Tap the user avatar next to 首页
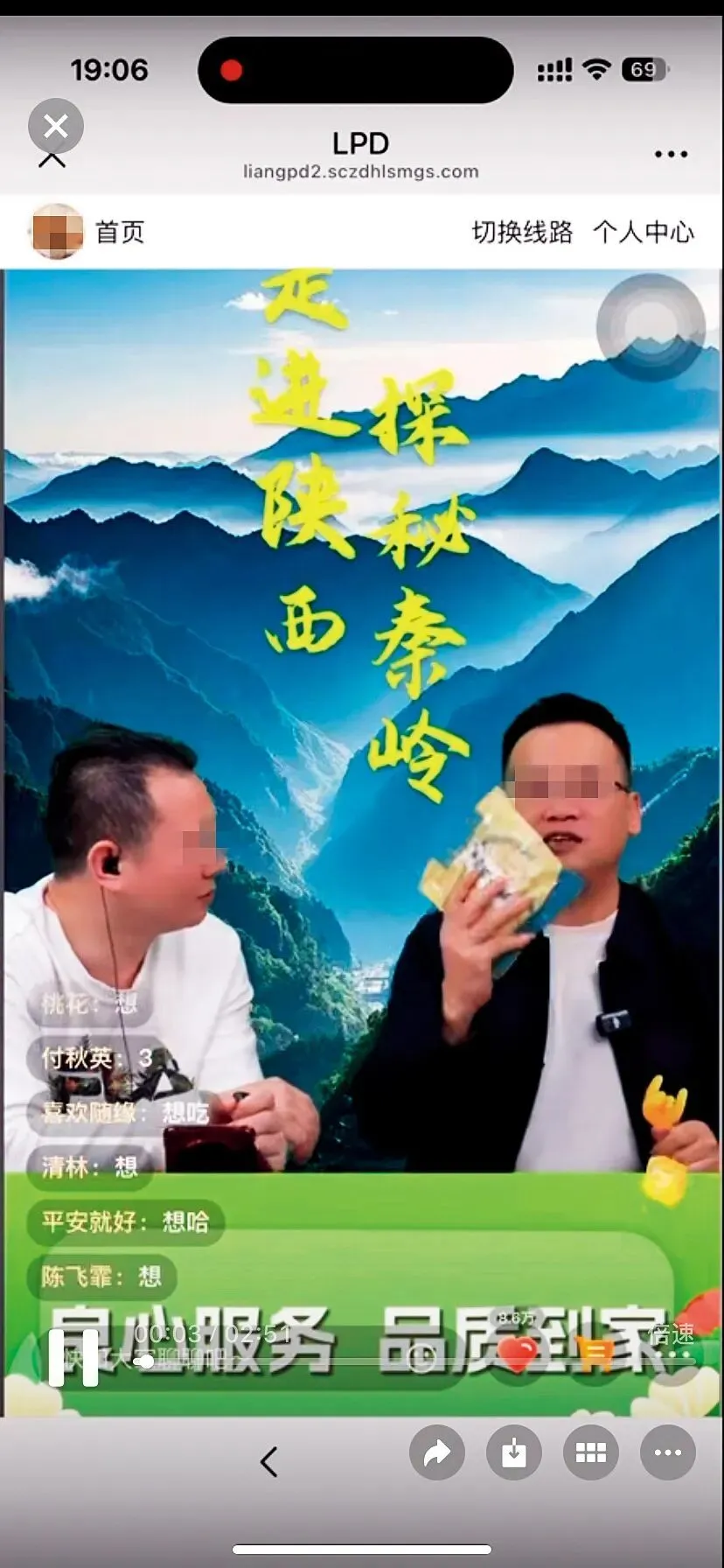 [56, 230]
